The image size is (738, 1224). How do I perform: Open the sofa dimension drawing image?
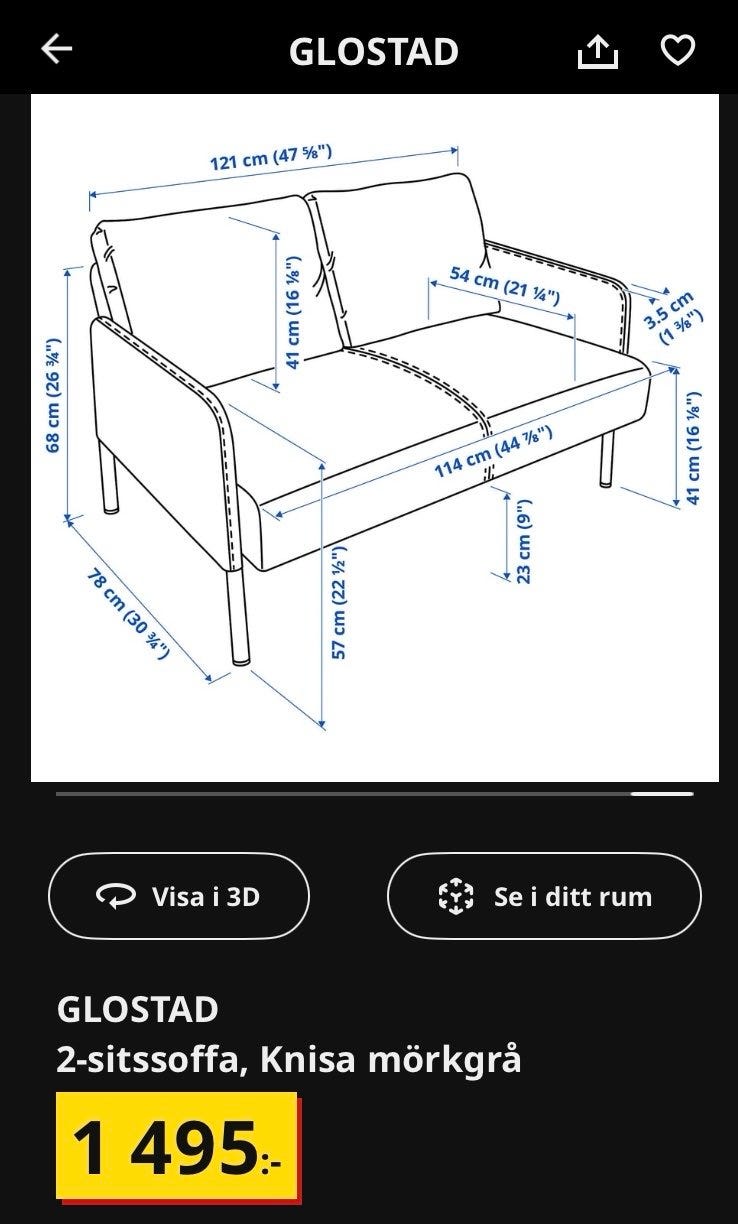[370, 435]
